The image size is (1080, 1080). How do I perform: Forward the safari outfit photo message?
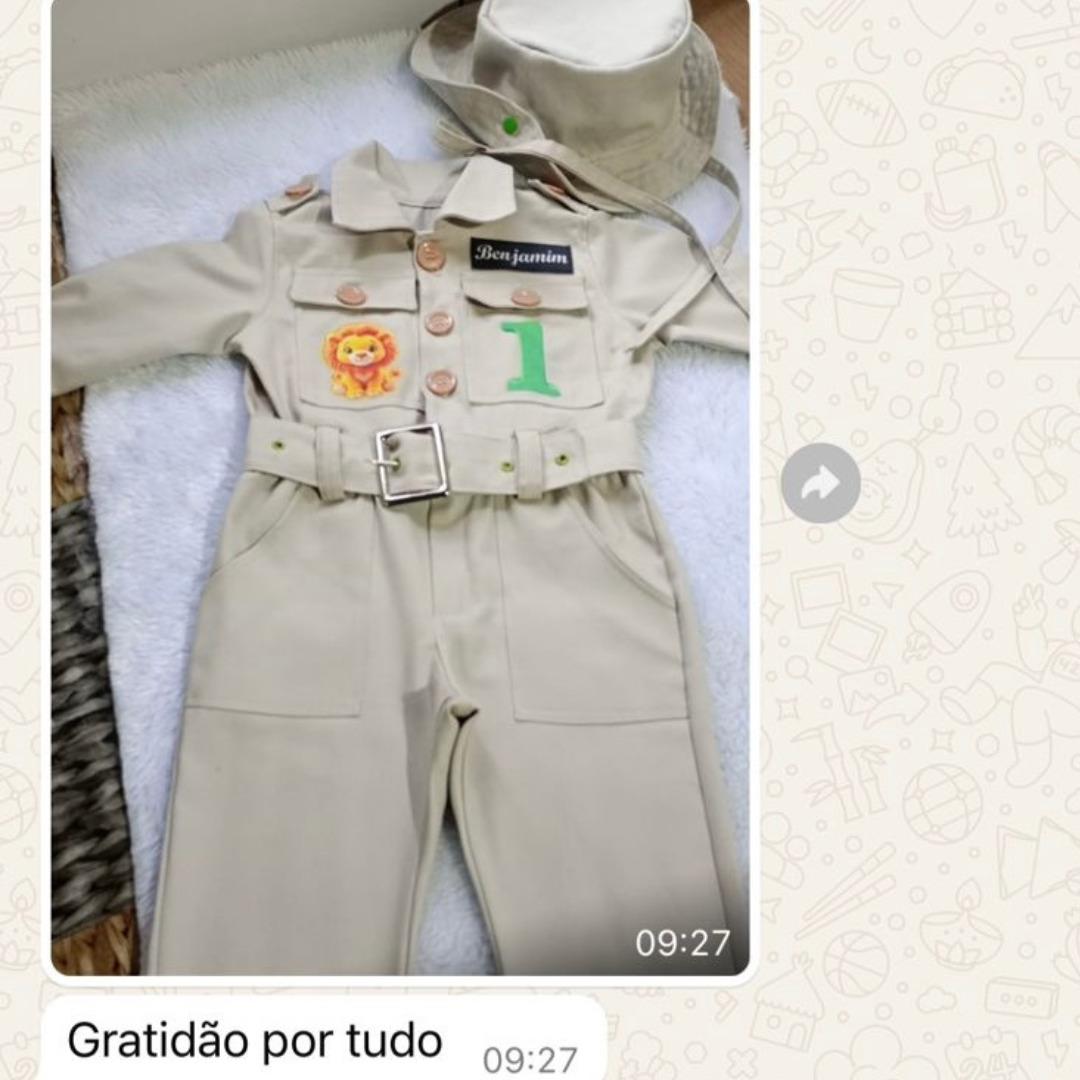(821, 484)
